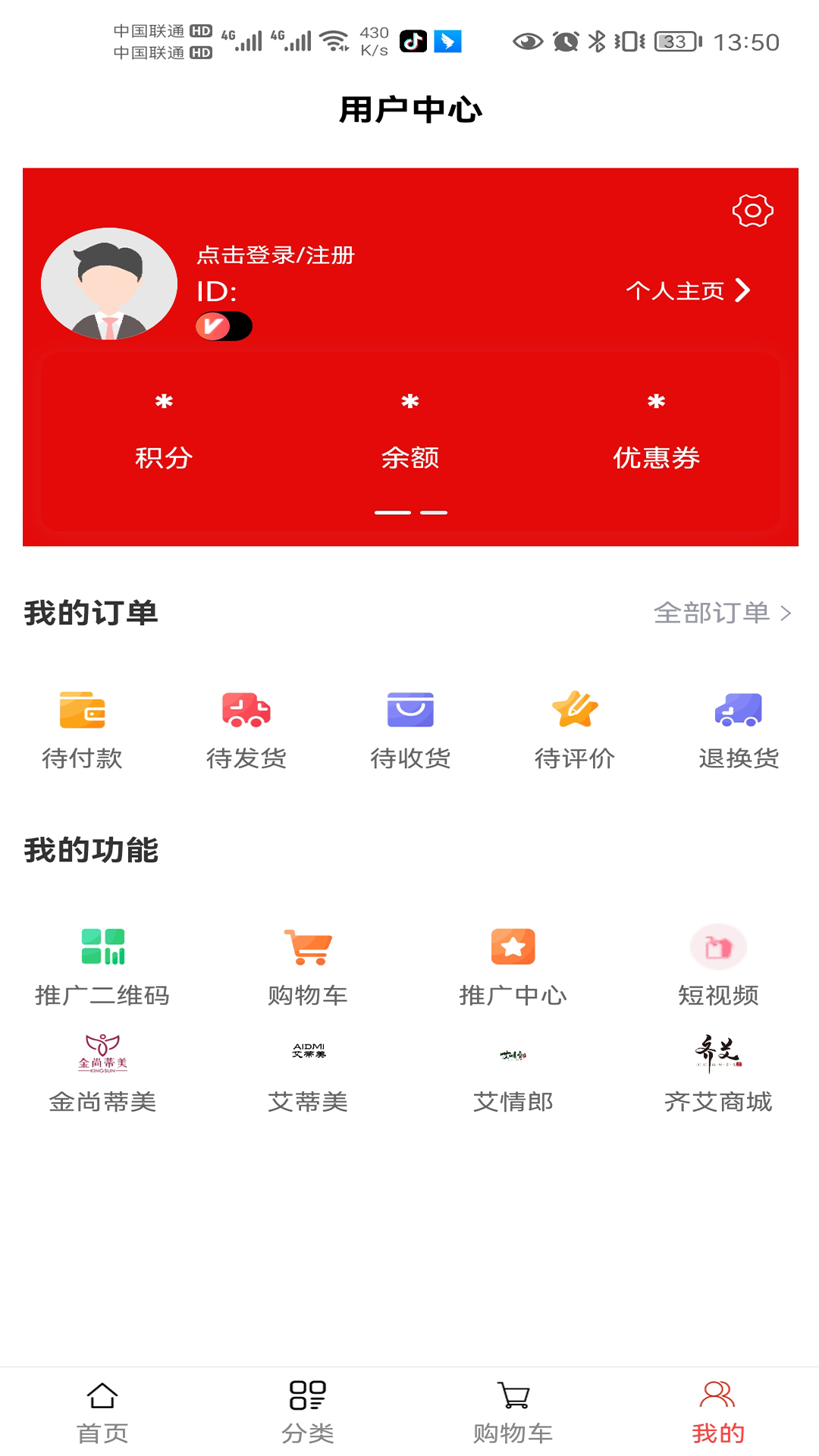Click the 待评价 pending review icon

tap(574, 724)
